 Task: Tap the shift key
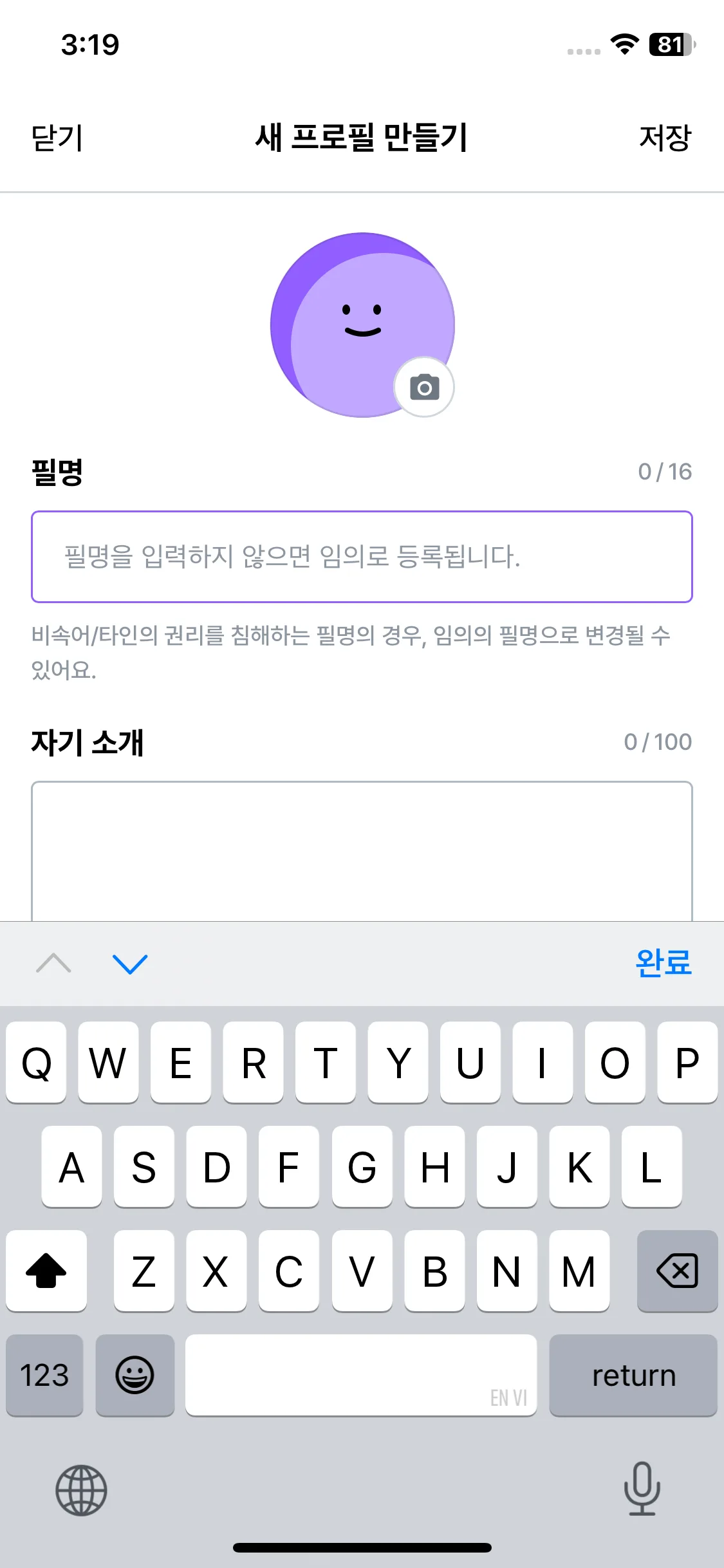[46, 1271]
